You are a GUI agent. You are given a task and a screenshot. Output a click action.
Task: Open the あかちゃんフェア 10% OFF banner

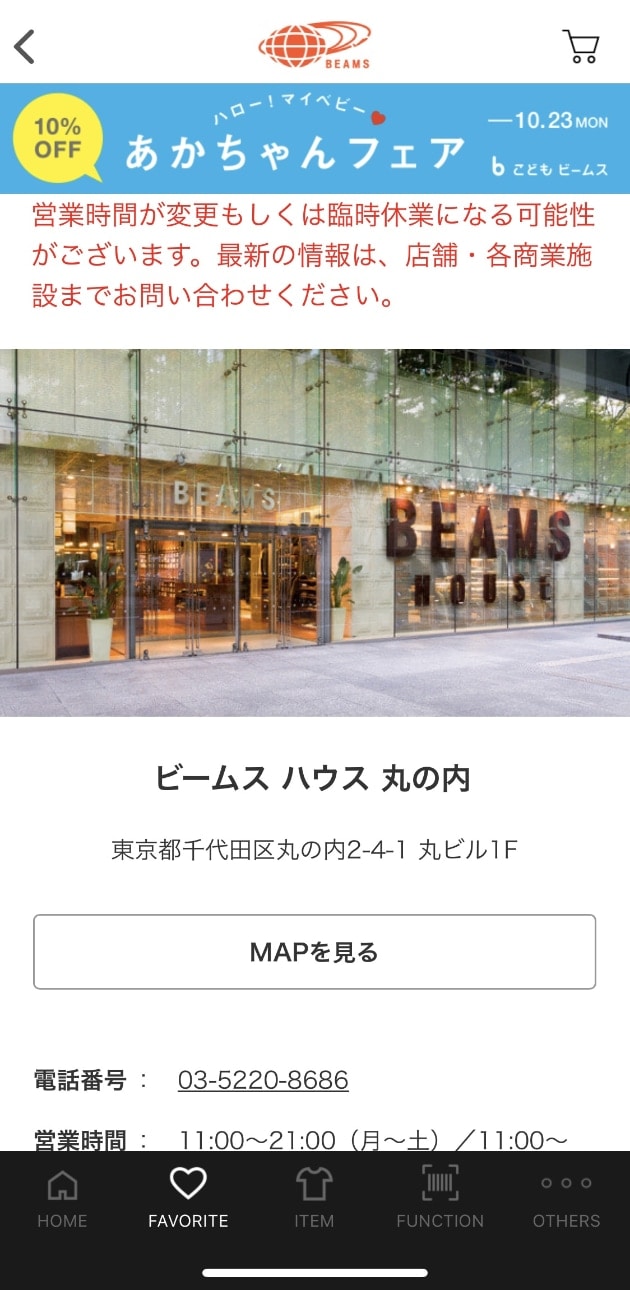(315, 139)
